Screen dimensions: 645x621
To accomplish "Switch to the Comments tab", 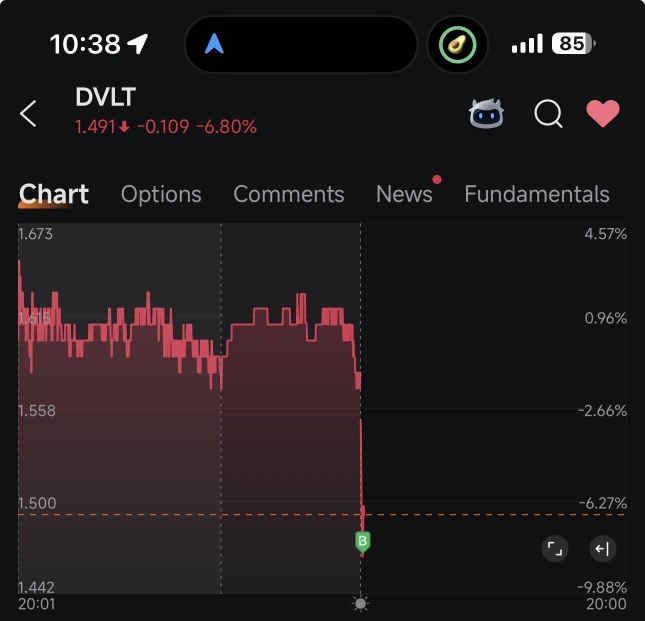I will [288, 194].
